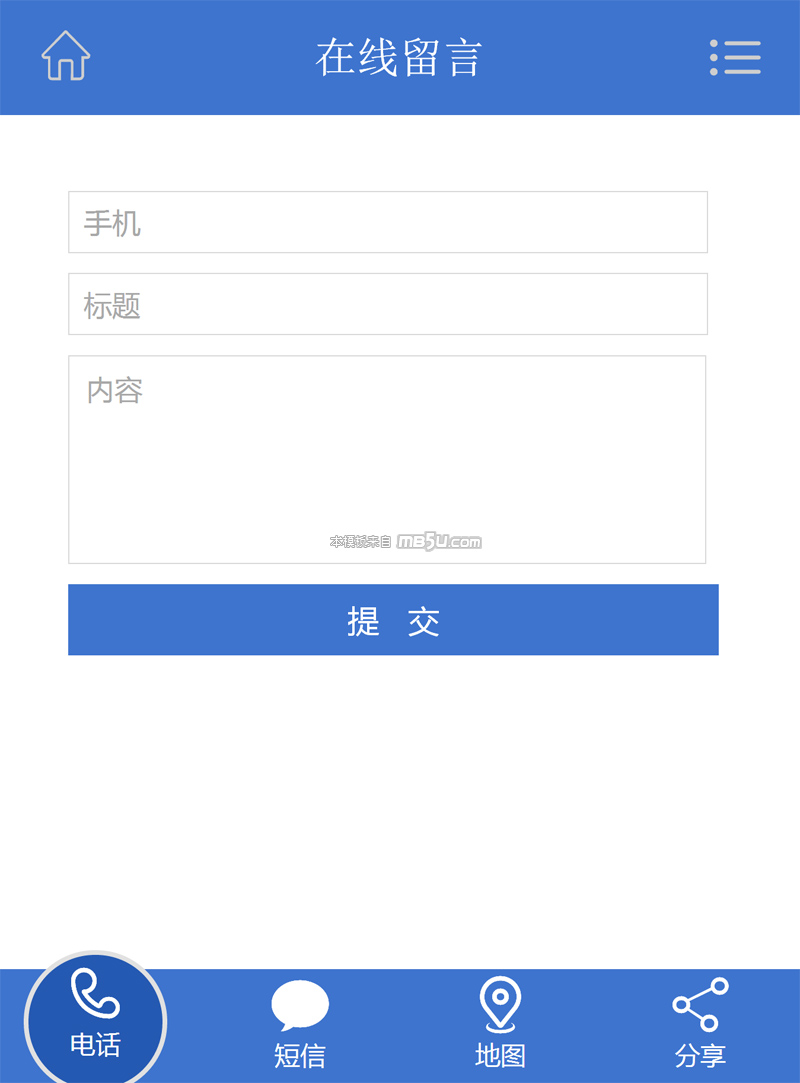Screen dimensions: 800x1083
Task: Submit the message with 提交 button
Action: (393, 620)
